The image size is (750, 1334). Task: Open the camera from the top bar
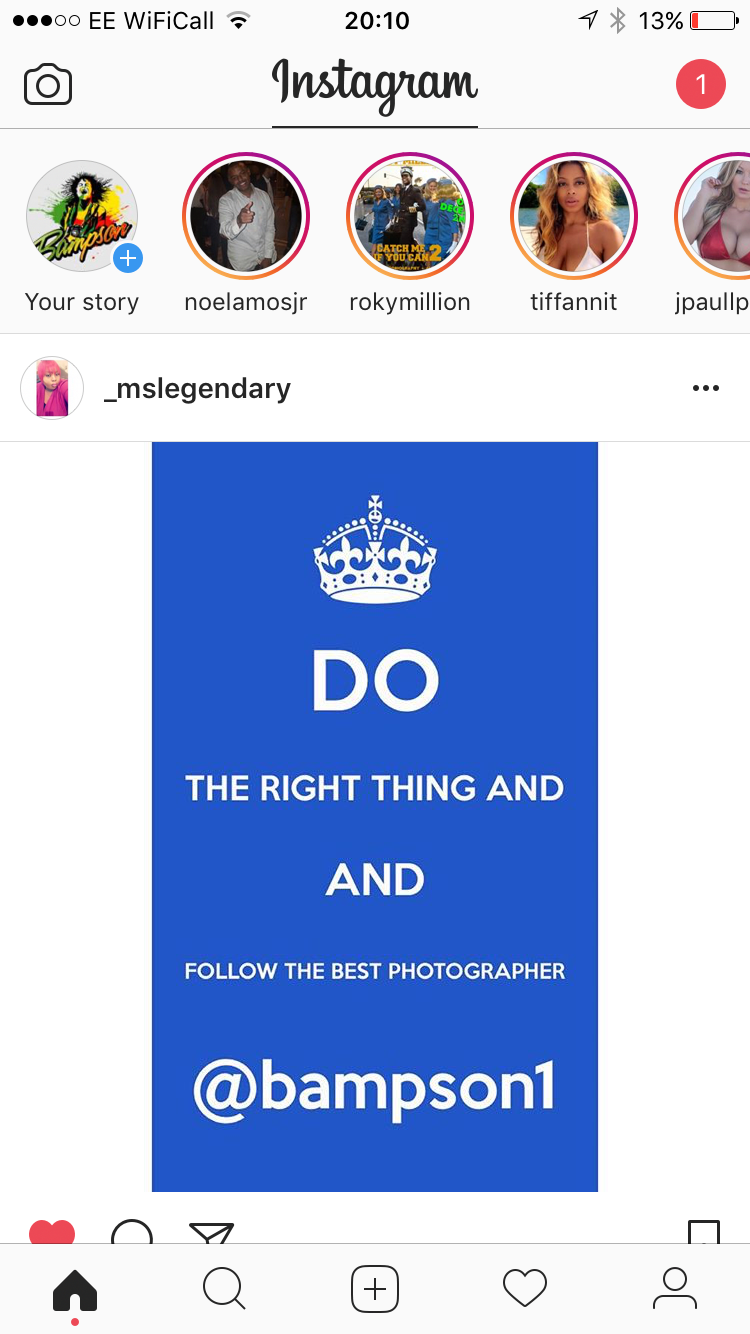pyautogui.click(x=48, y=85)
